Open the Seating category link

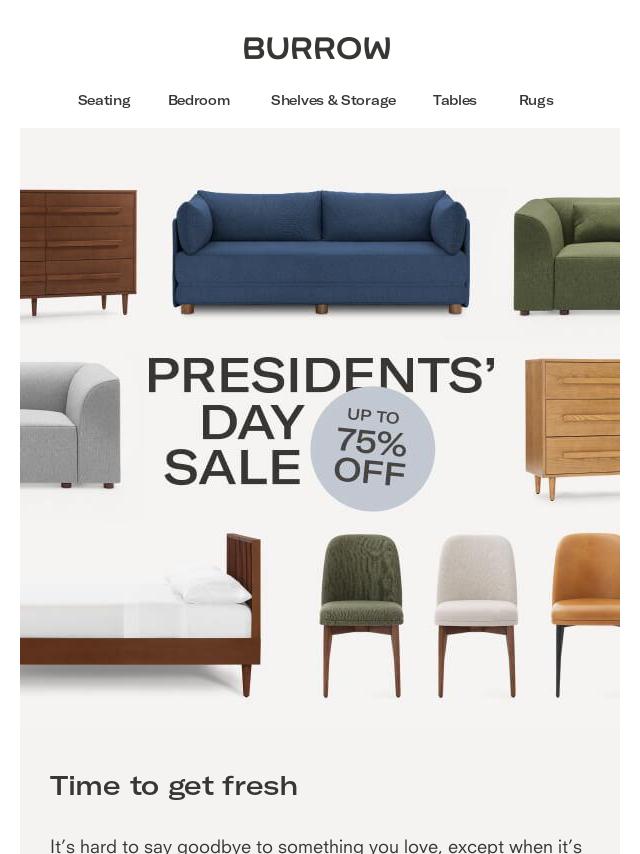104,100
